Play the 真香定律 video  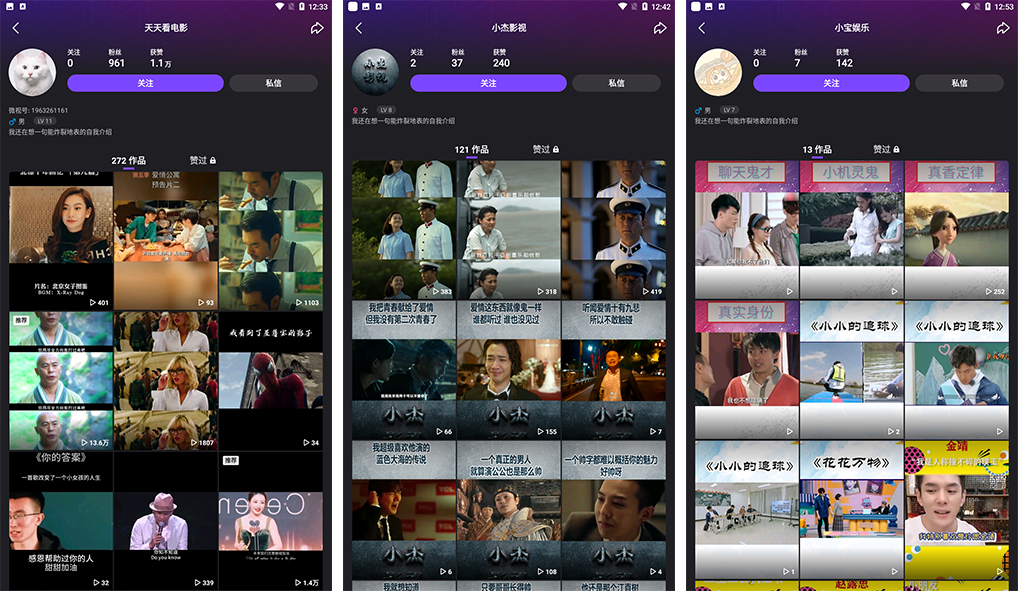click(956, 230)
